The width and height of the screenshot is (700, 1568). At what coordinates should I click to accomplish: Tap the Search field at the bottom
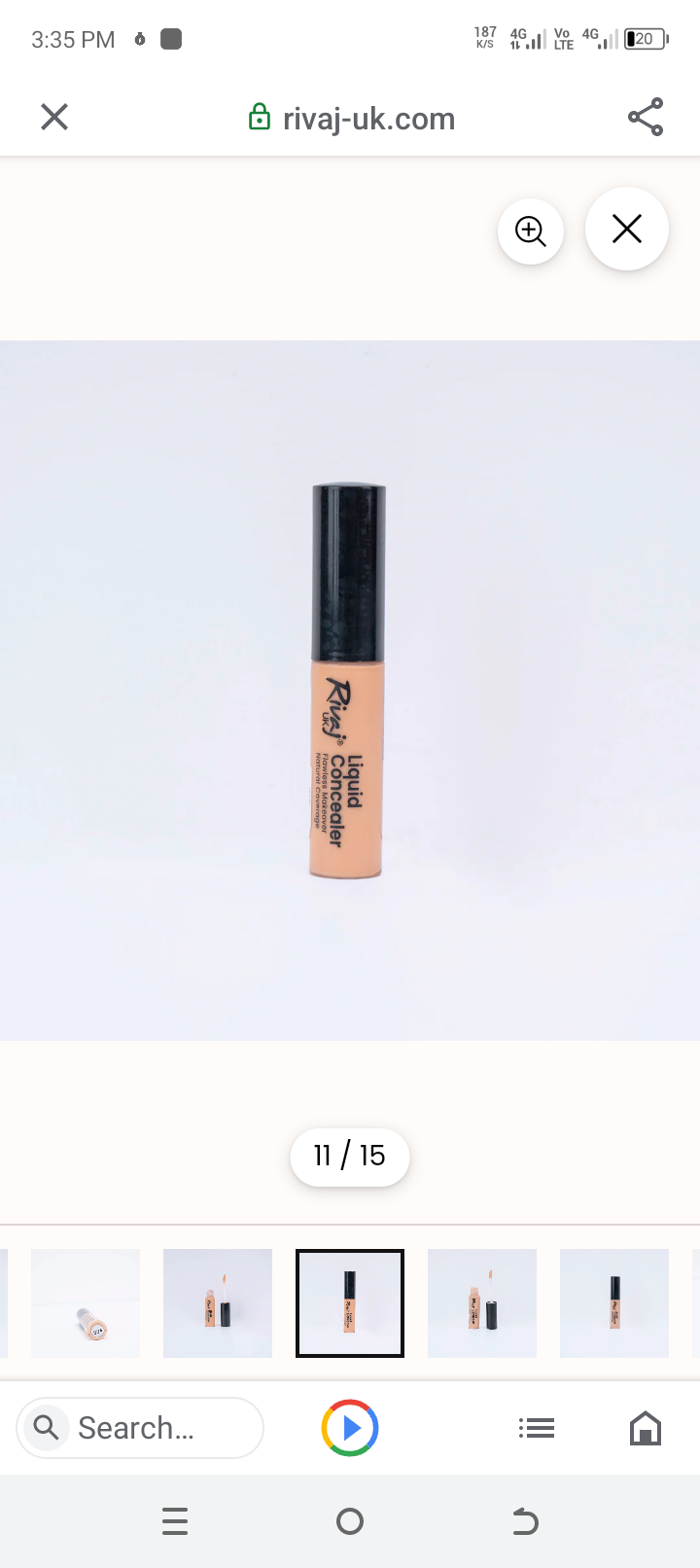tap(141, 1428)
